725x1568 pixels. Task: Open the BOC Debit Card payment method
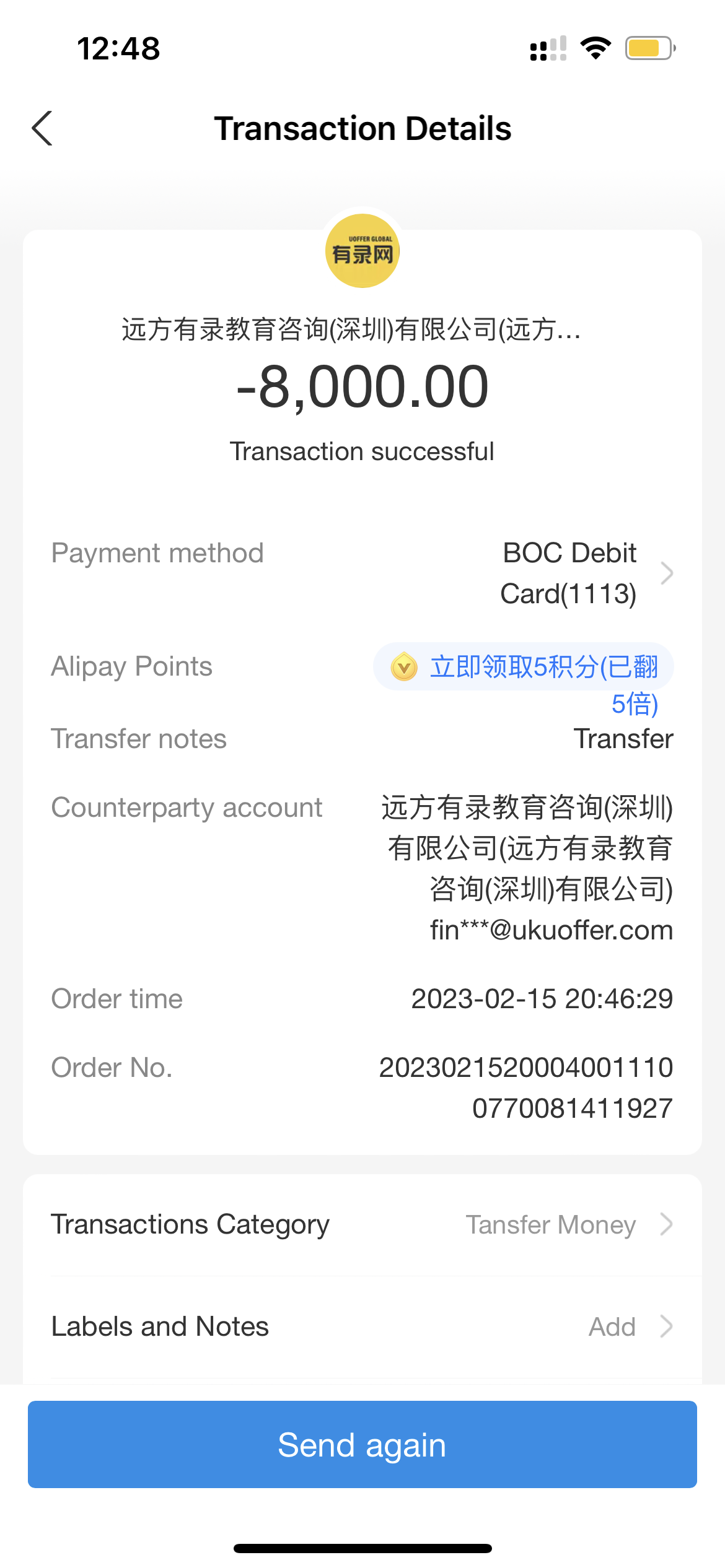(x=586, y=573)
